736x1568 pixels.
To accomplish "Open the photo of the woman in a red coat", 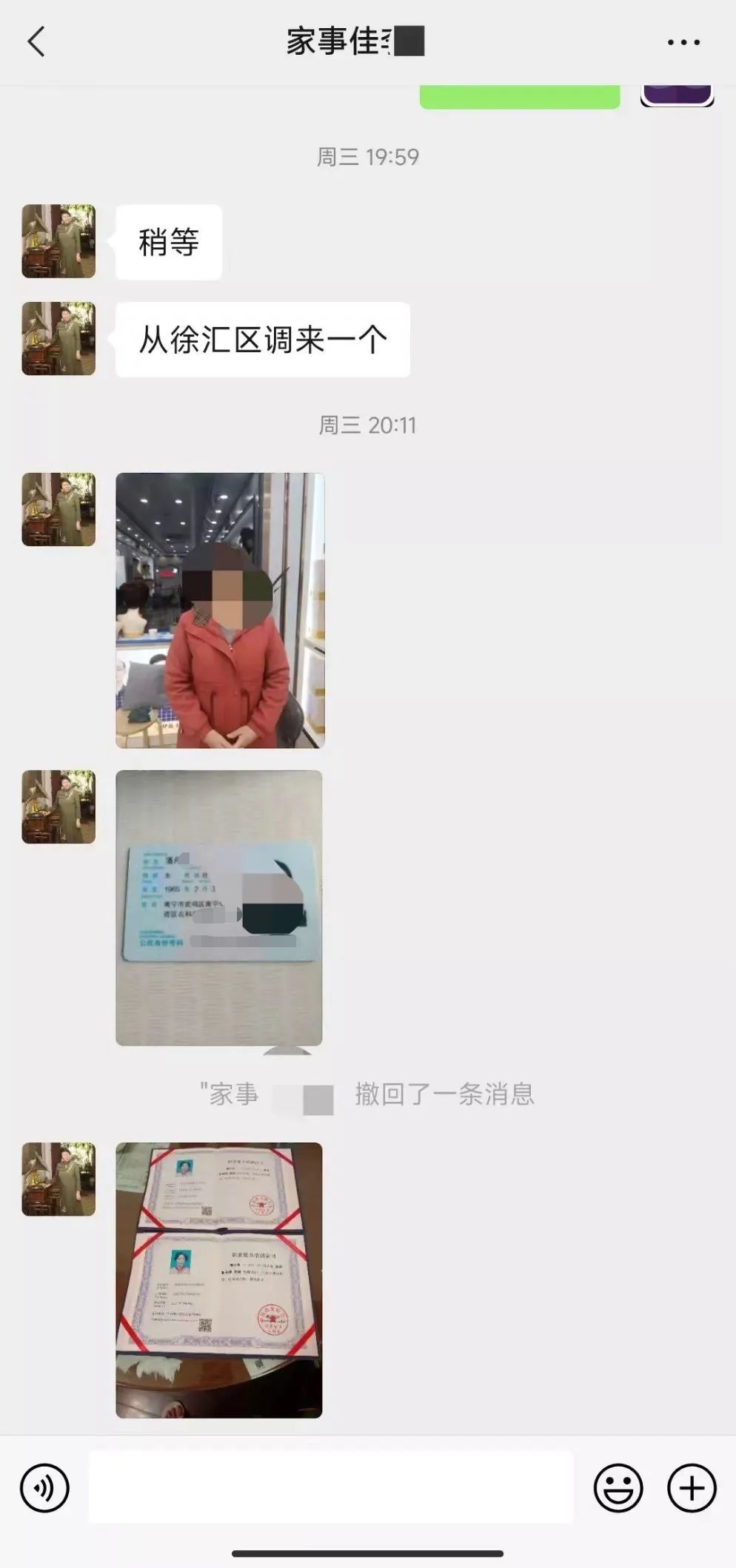I will click(220, 610).
